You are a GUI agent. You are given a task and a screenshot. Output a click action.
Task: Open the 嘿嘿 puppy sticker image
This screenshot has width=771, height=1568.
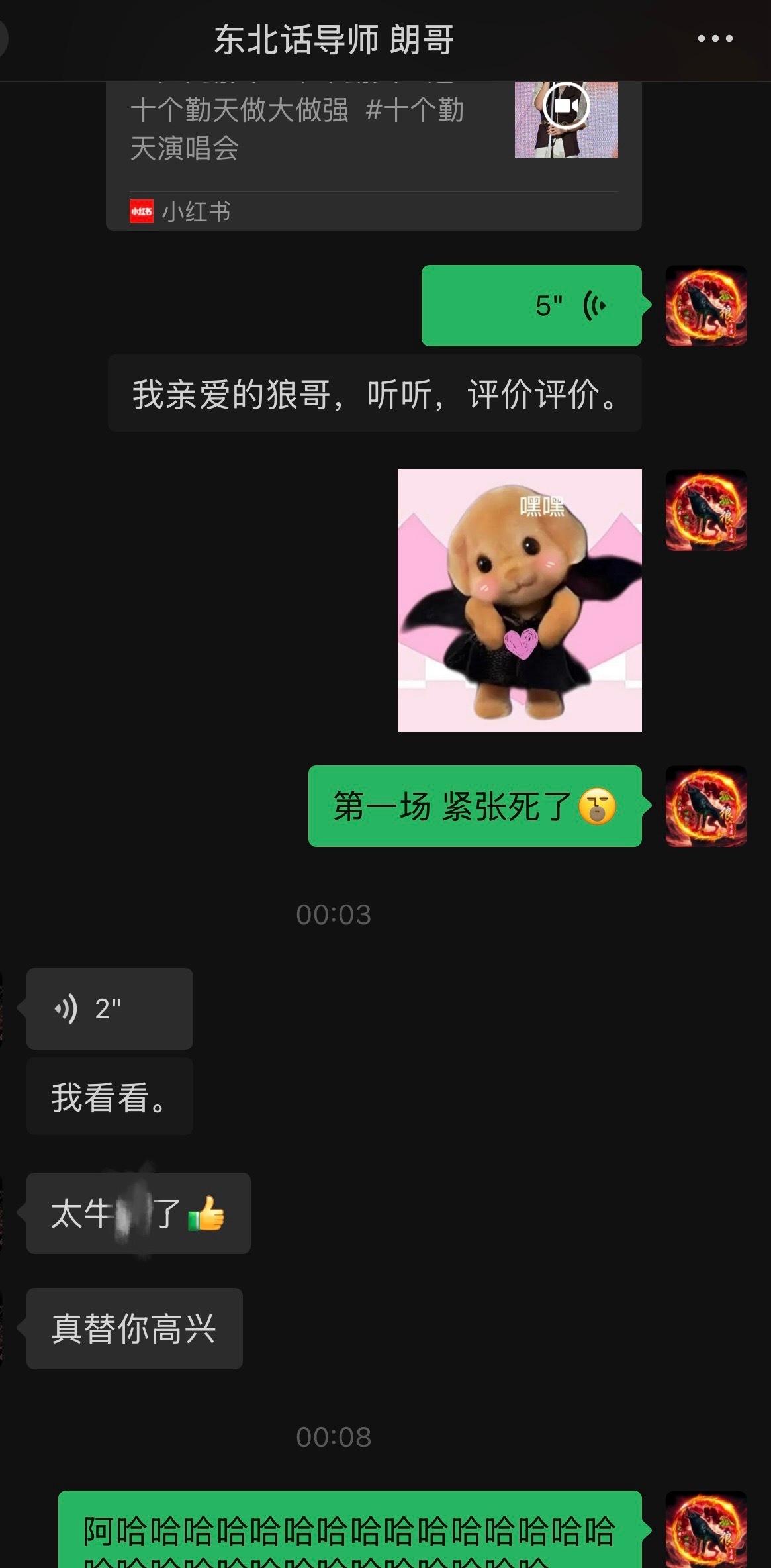520,600
